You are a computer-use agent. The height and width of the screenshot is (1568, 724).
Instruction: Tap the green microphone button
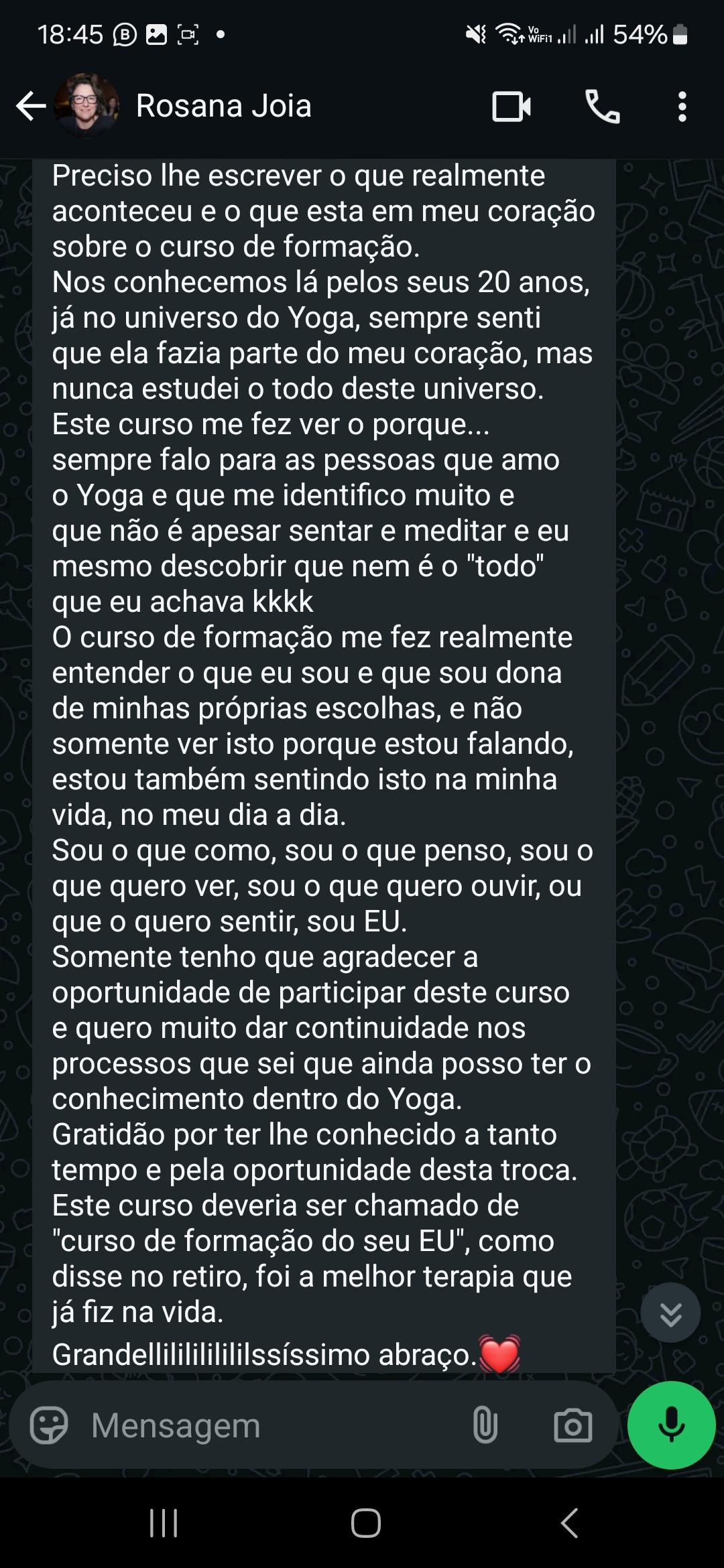[x=671, y=1425]
